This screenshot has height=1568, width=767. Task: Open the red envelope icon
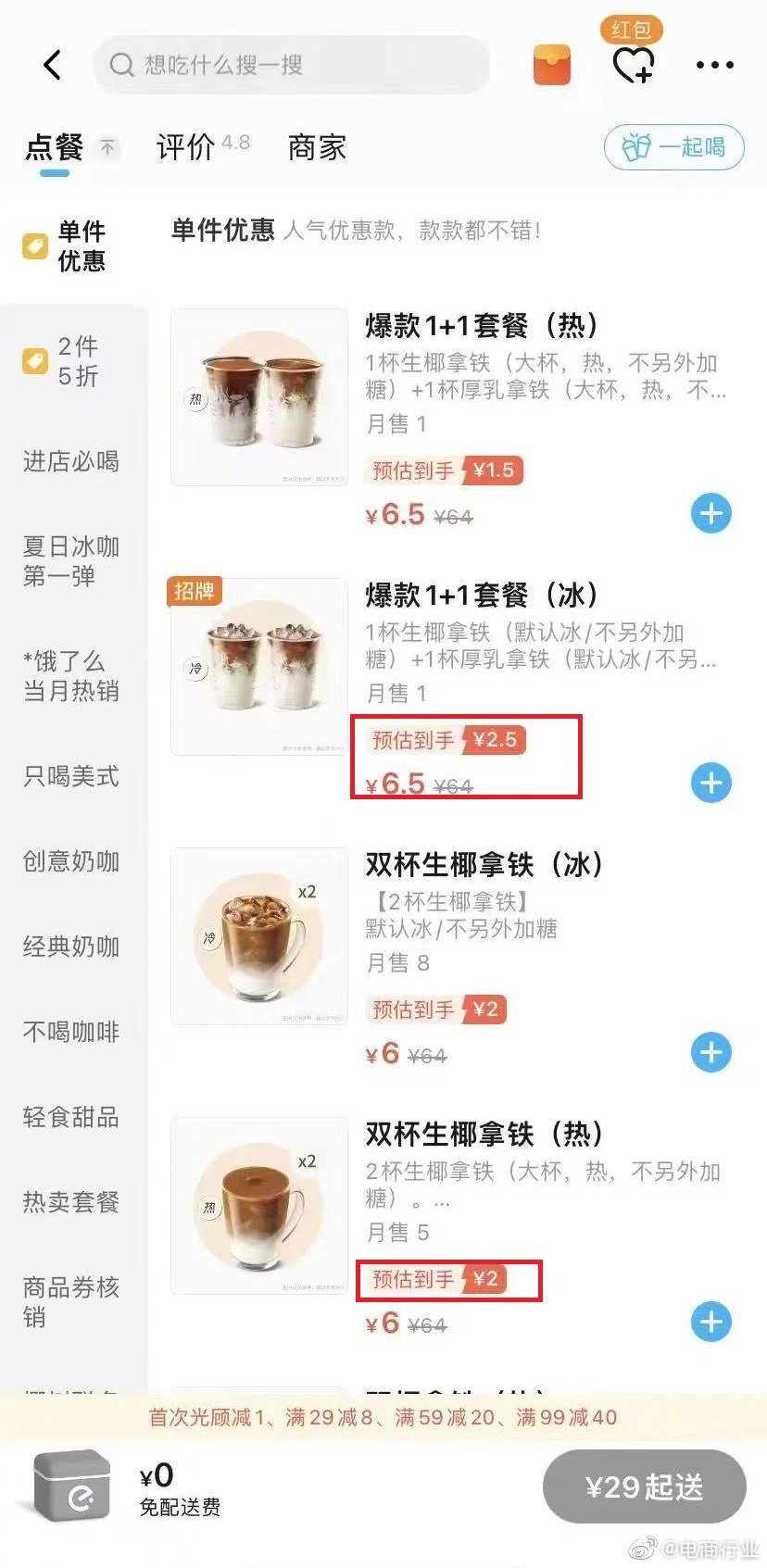point(552,65)
